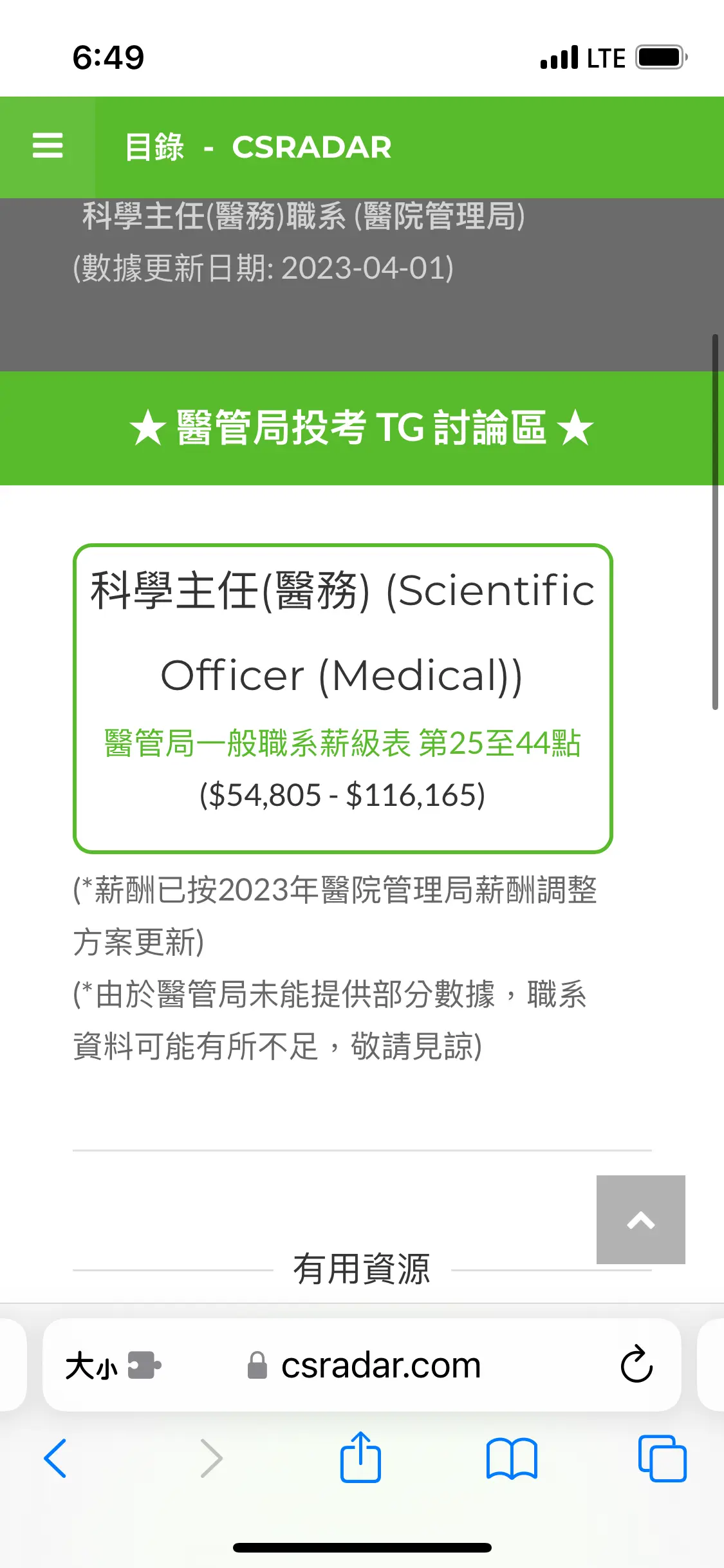Open Safari bookmarks

512,1459
